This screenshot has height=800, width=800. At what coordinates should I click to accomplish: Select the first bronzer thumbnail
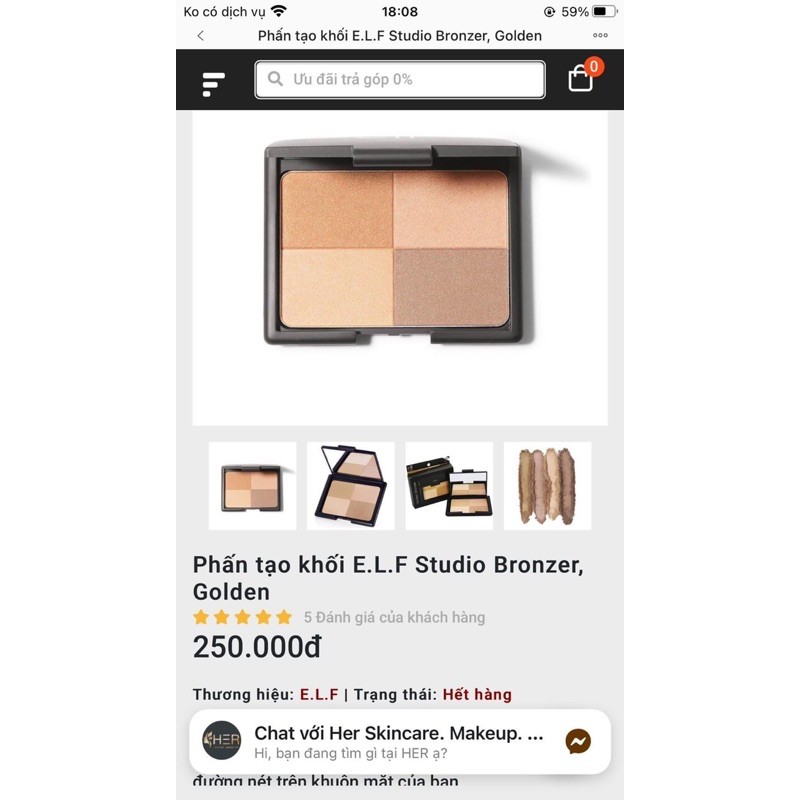coord(252,486)
